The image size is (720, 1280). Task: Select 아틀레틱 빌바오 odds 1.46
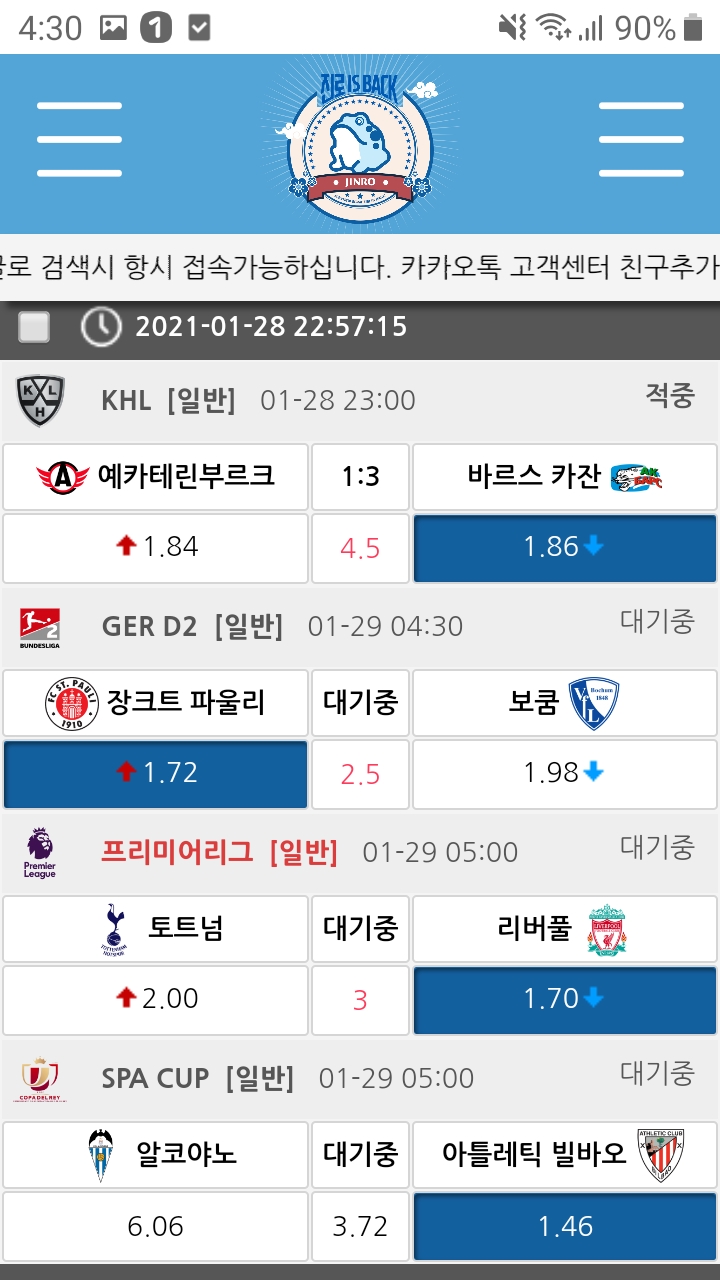[x=565, y=1226]
